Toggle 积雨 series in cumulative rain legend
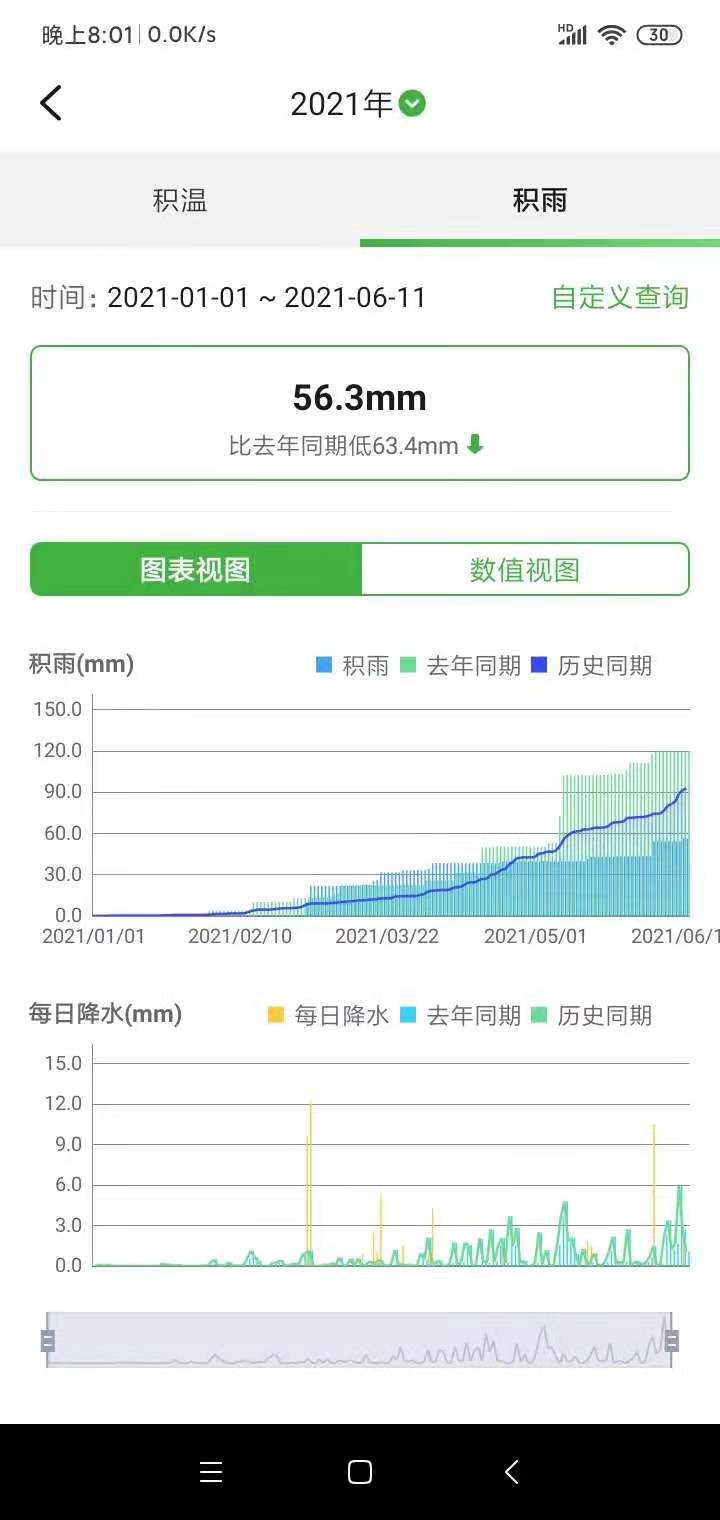This screenshot has height=1520, width=720. 352,666
